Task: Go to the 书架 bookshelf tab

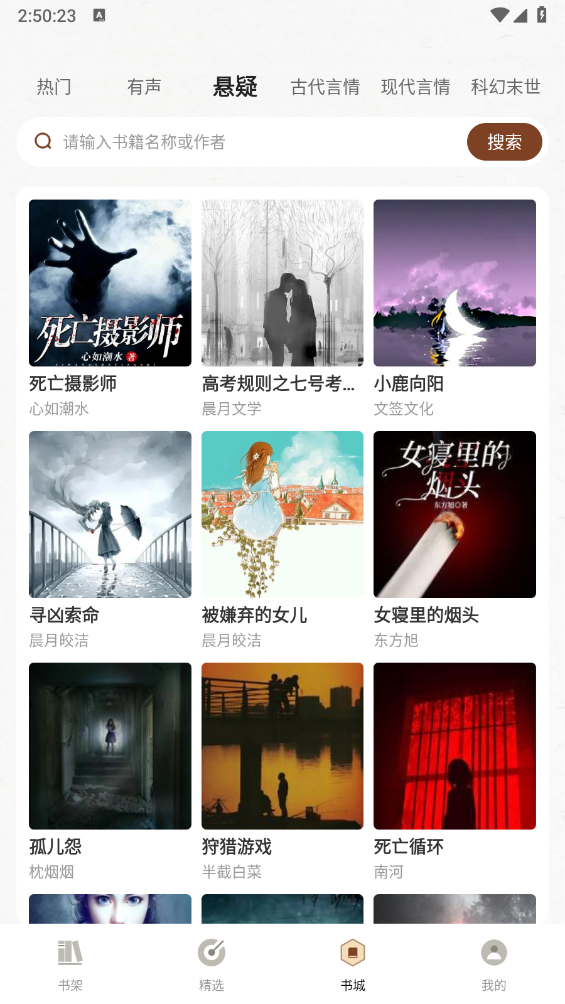Action: point(70,965)
